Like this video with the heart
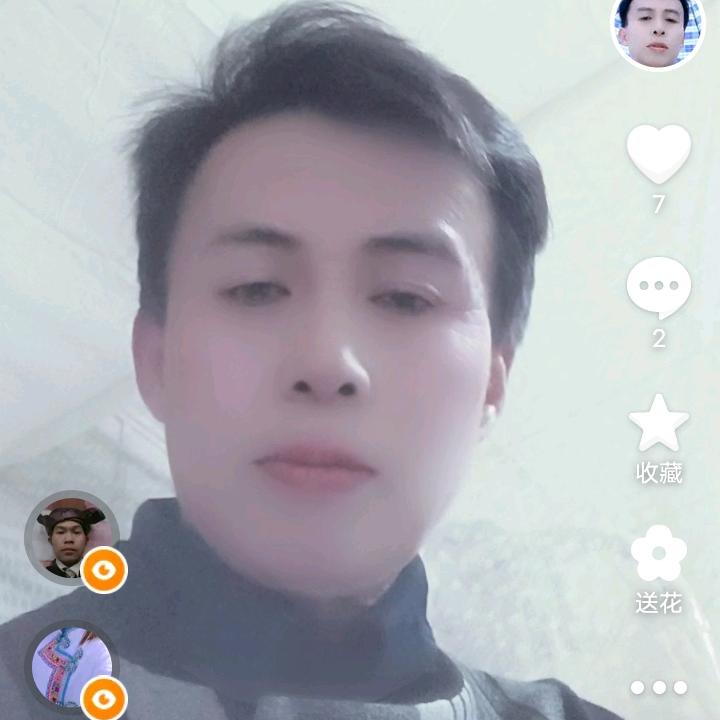 (x=658, y=153)
